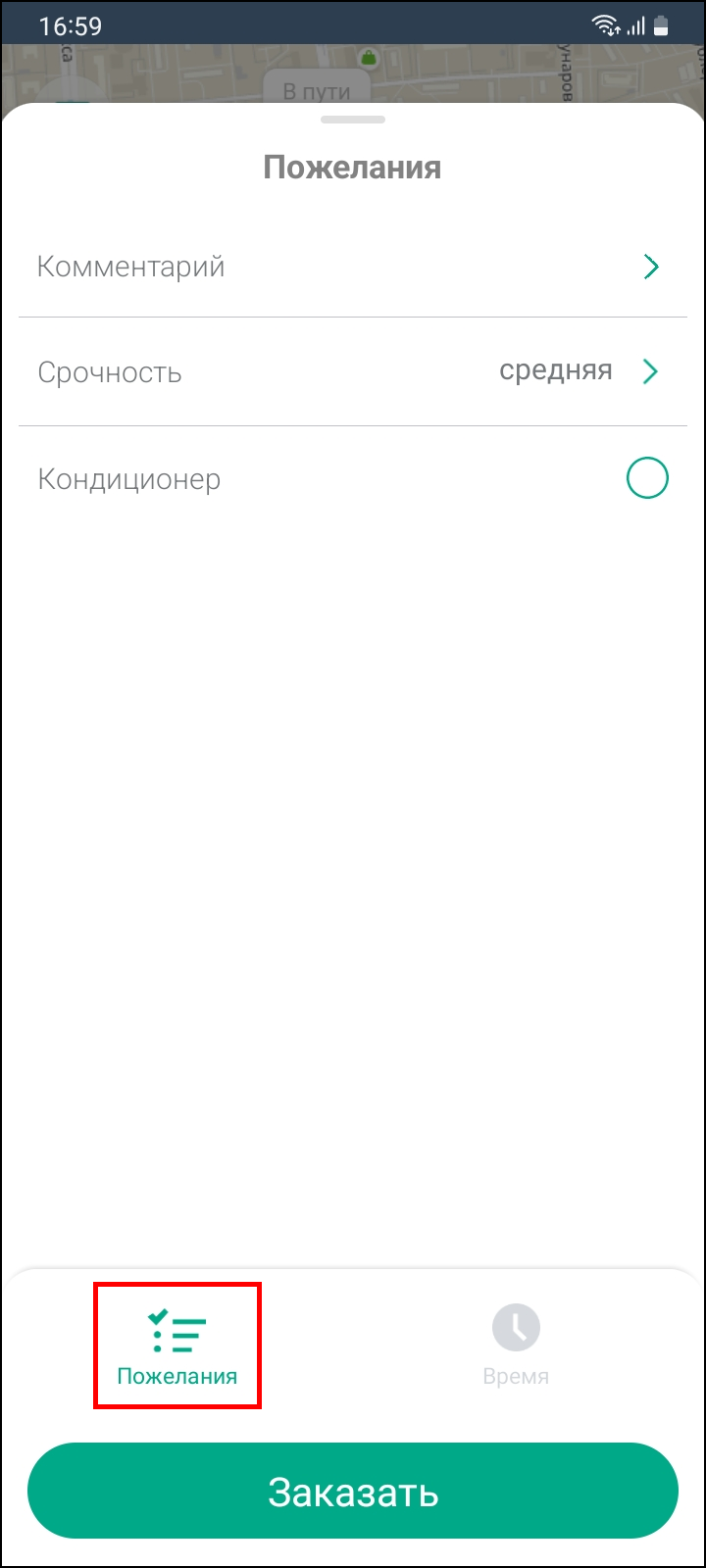Enable the Кондиционер option
This screenshot has width=706, height=1568.
point(647,479)
